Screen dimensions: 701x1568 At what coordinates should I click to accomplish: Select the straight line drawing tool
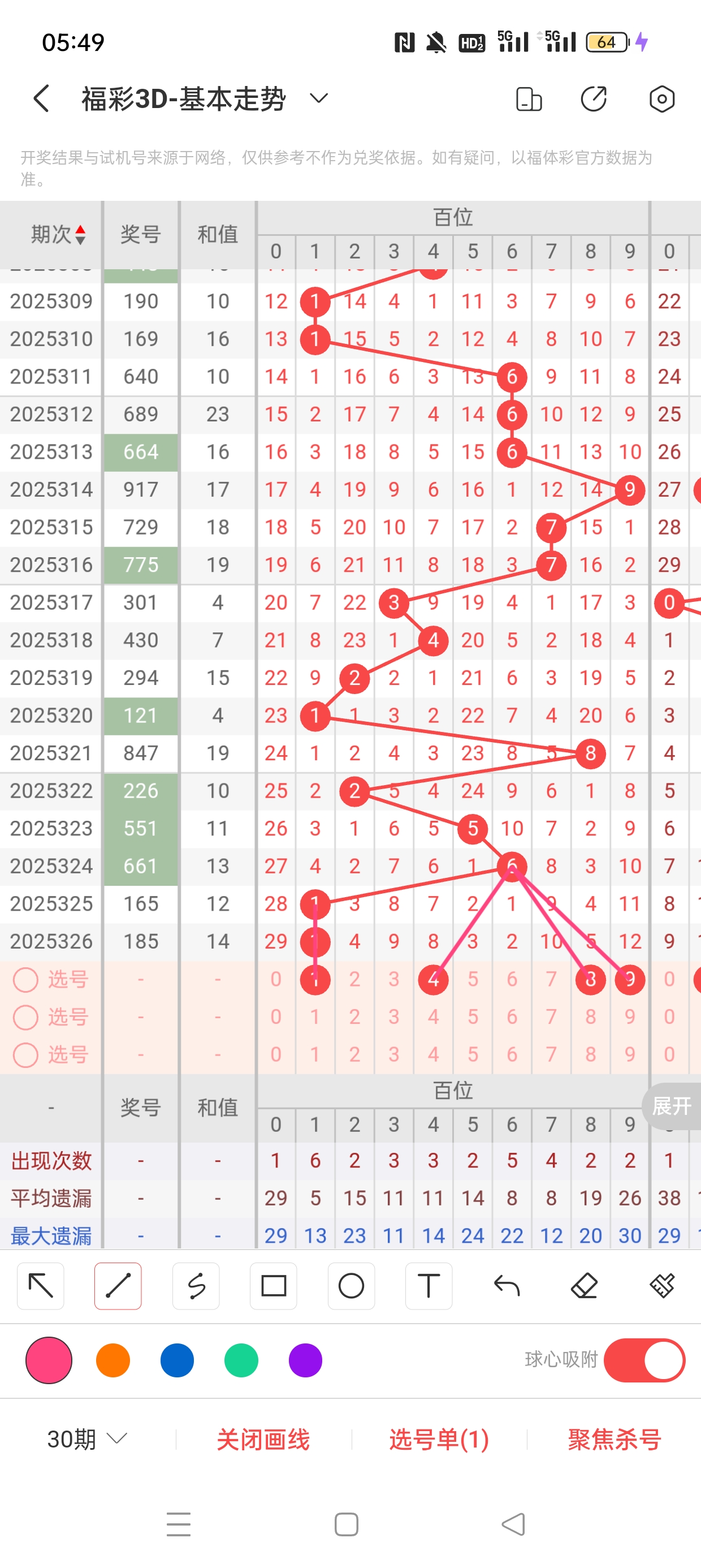tap(118, 1286)
